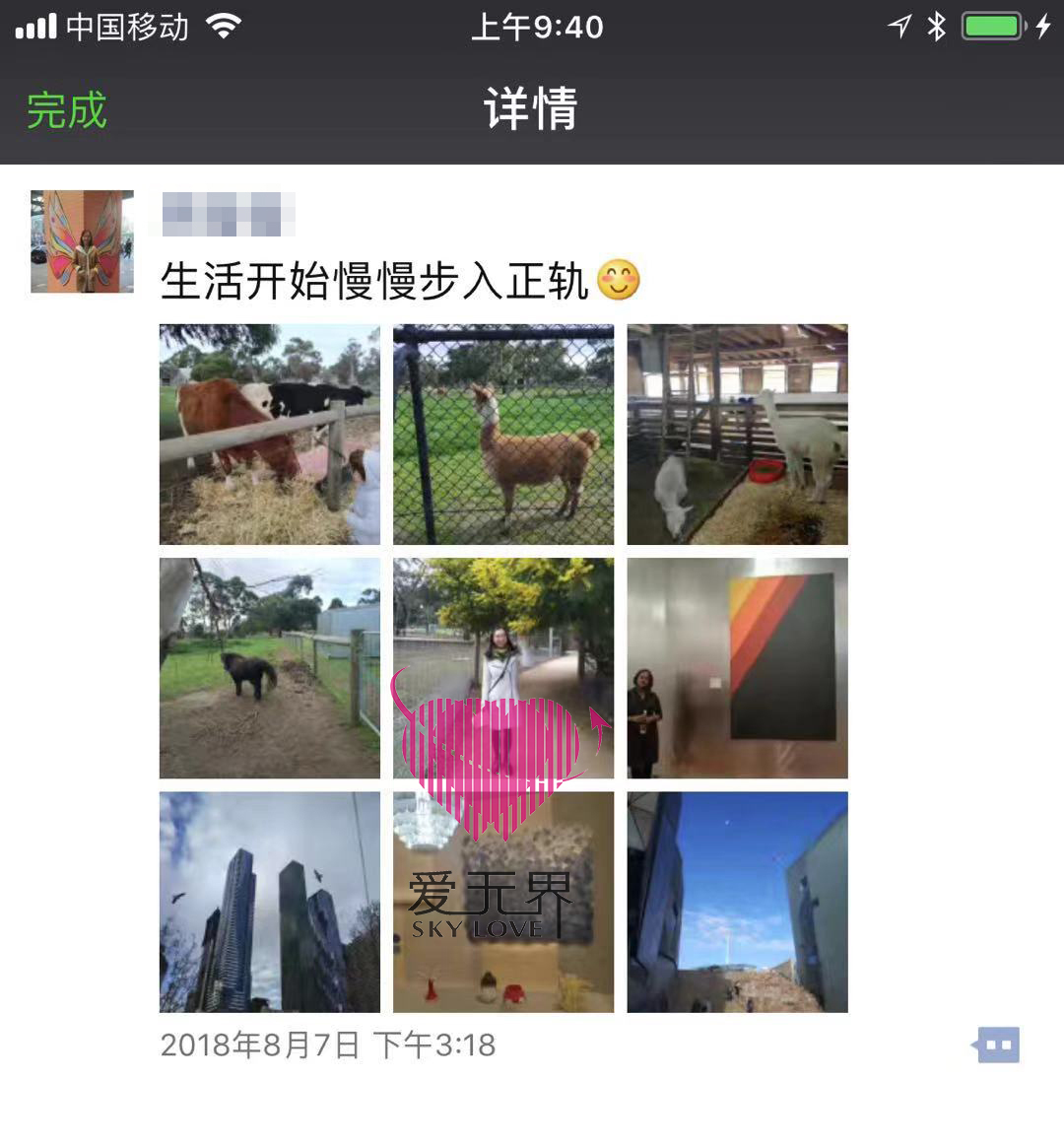View the black pony photo
This screenshot has height=1147, width=1064.
click(x=269, y=668)
